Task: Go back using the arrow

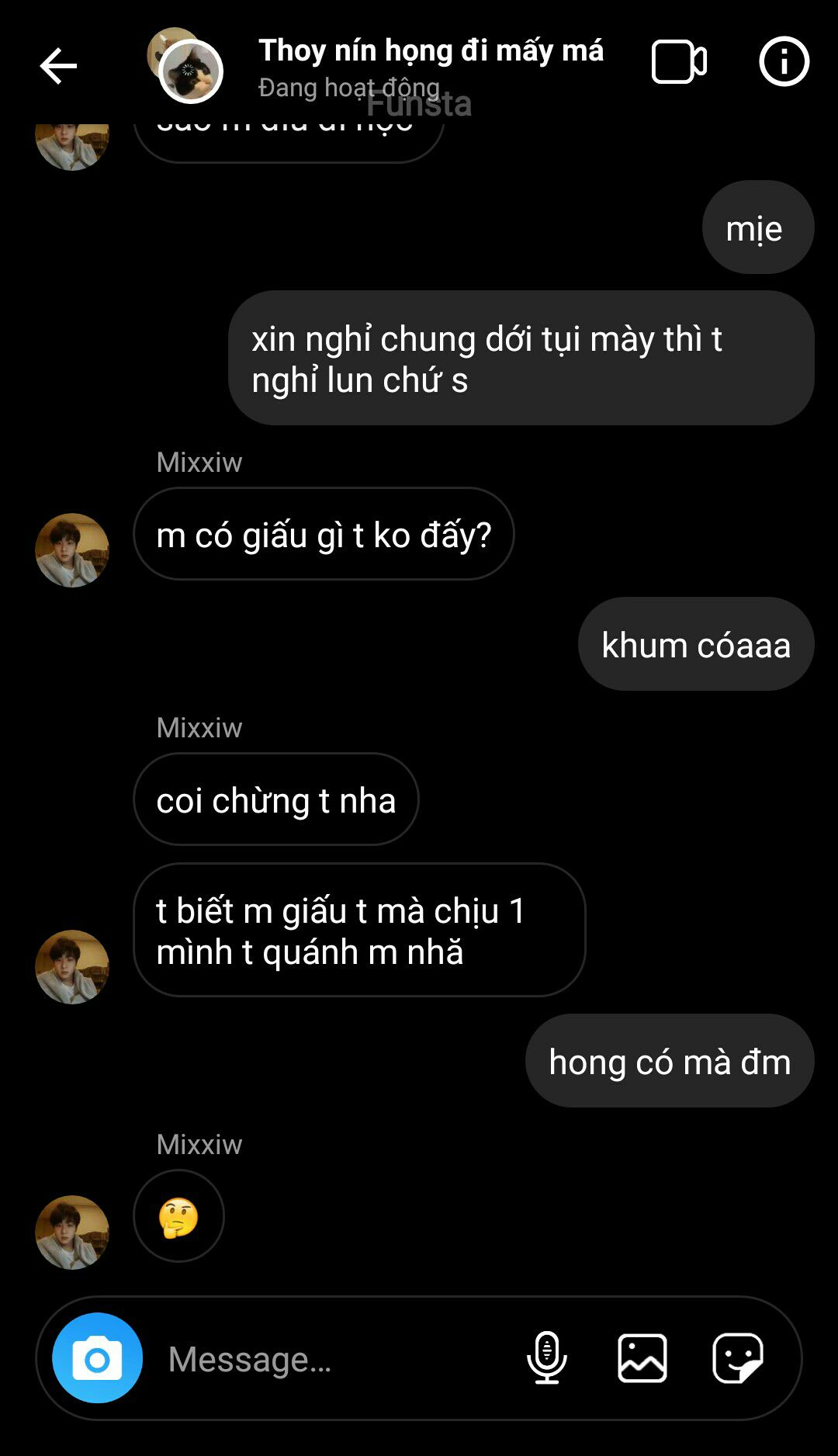Action: click(58, 65)
